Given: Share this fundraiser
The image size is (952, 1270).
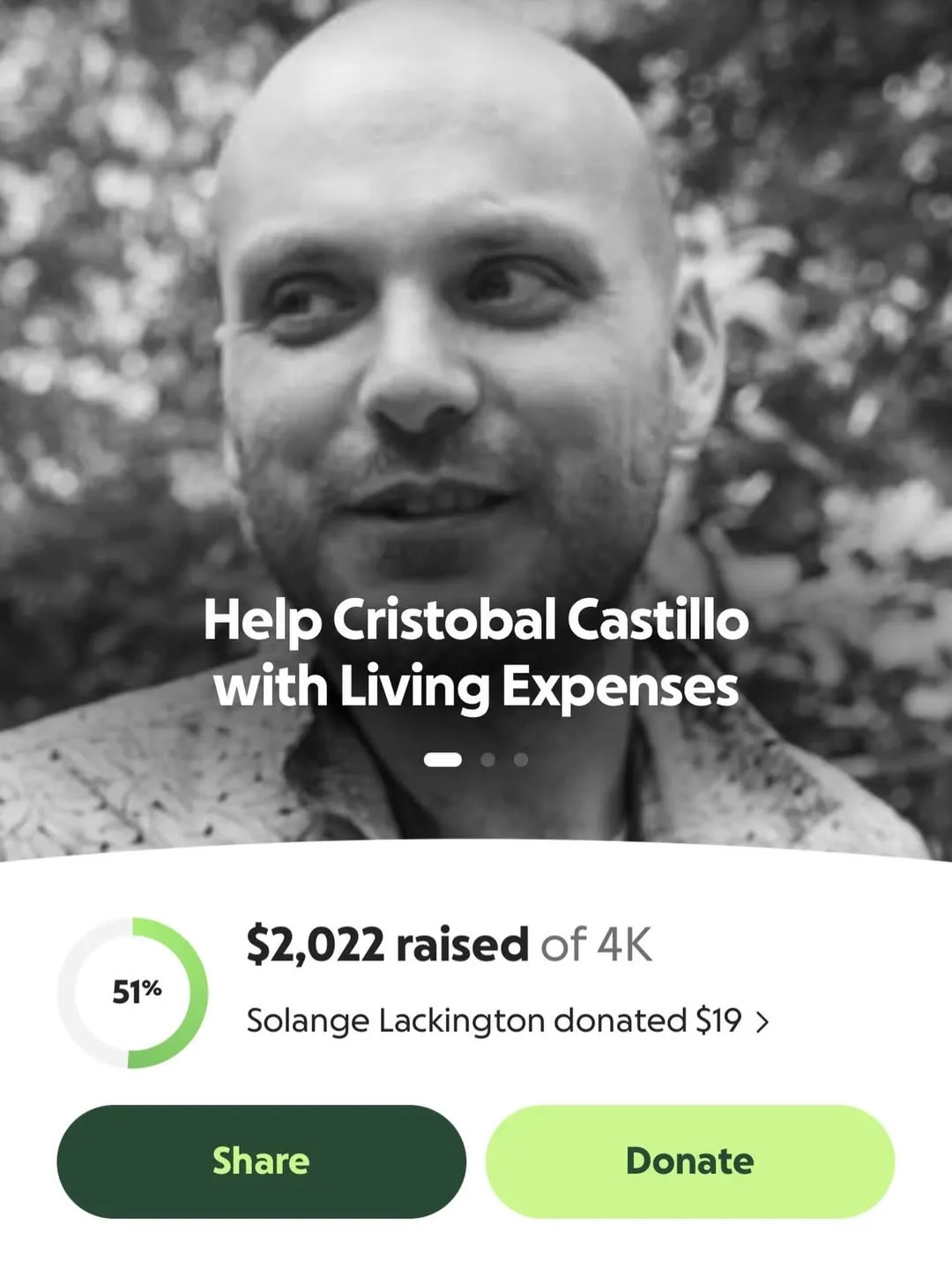Looking at the screenshot, I should click(x=261, y=1161).
